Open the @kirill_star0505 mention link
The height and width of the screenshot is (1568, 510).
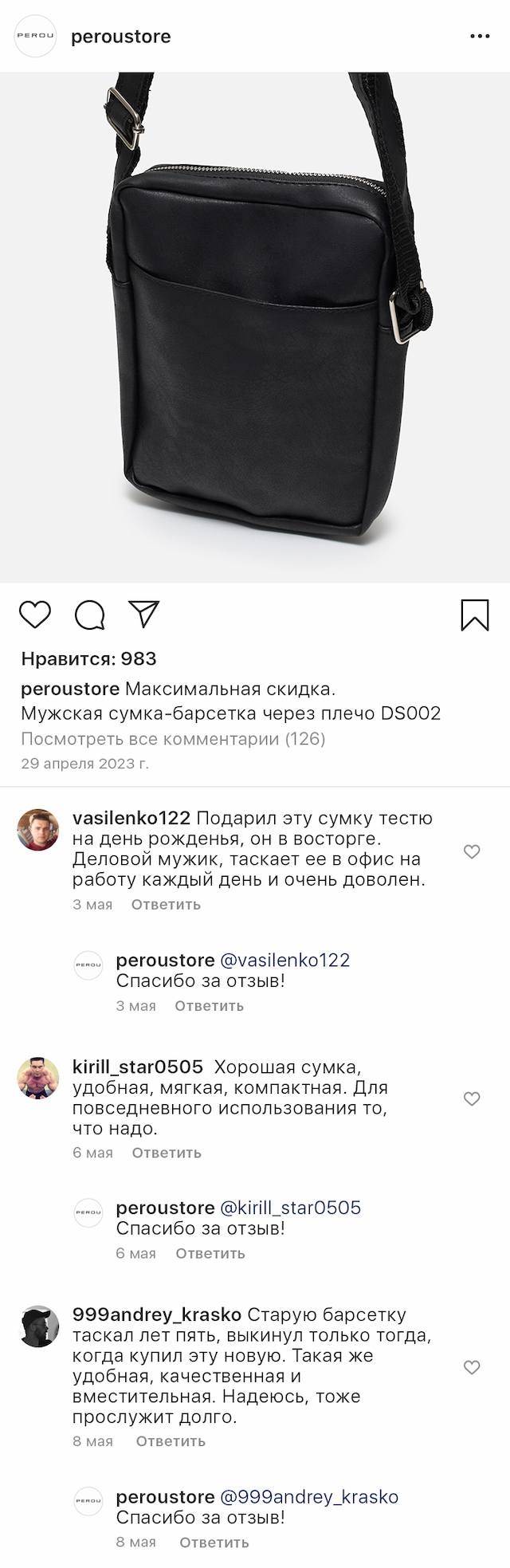point(290,1207)
